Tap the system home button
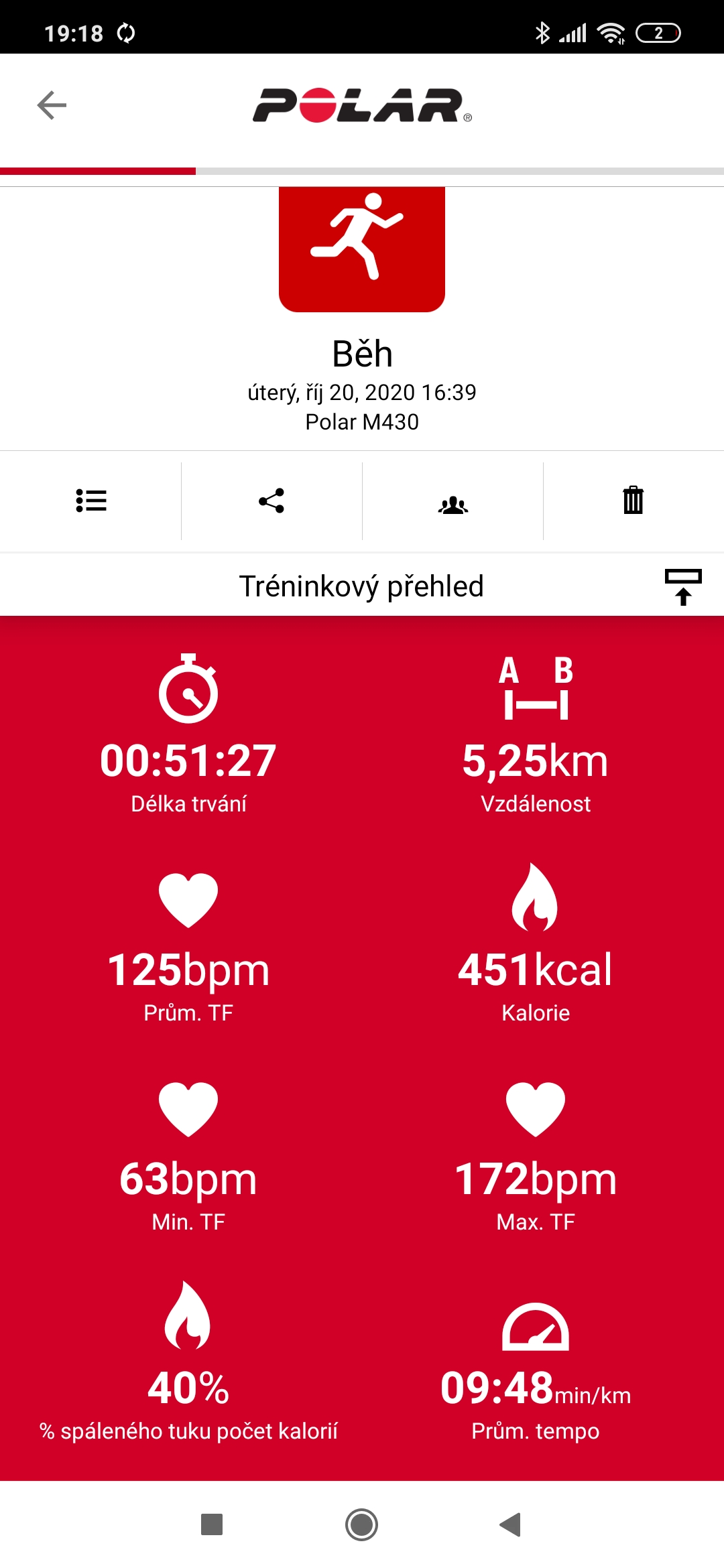 click(362, 1524)
